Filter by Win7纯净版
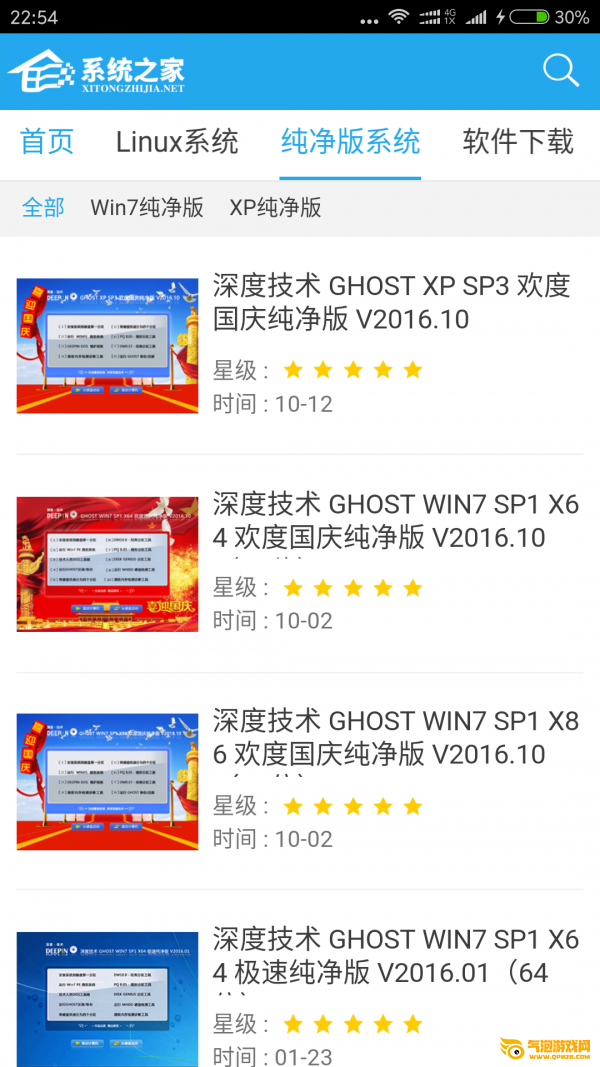The height and width of the screenshot is (1067, 600). [x=147, y=208]
